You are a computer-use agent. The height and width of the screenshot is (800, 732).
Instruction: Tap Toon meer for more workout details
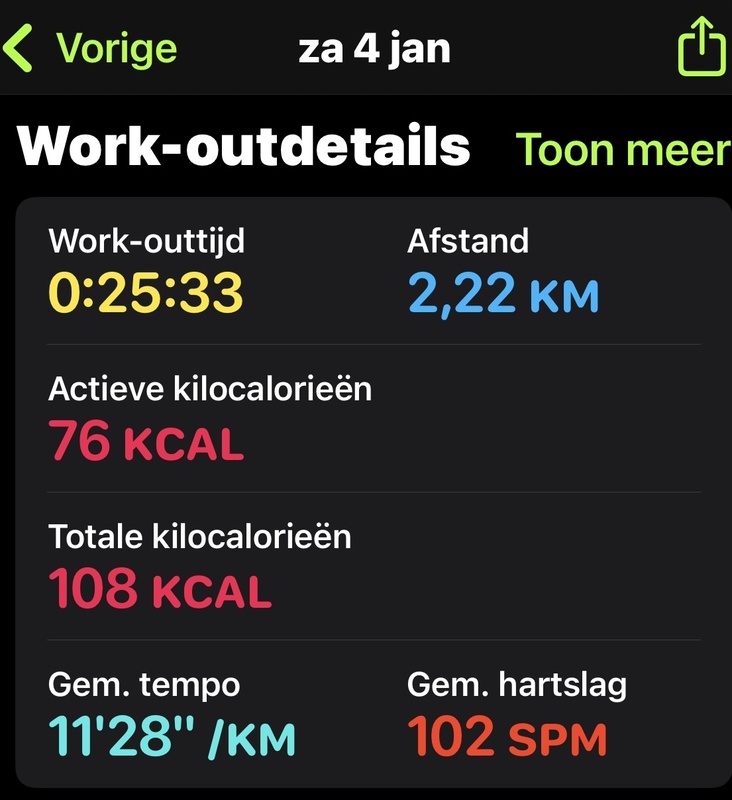tap(622, 149)
